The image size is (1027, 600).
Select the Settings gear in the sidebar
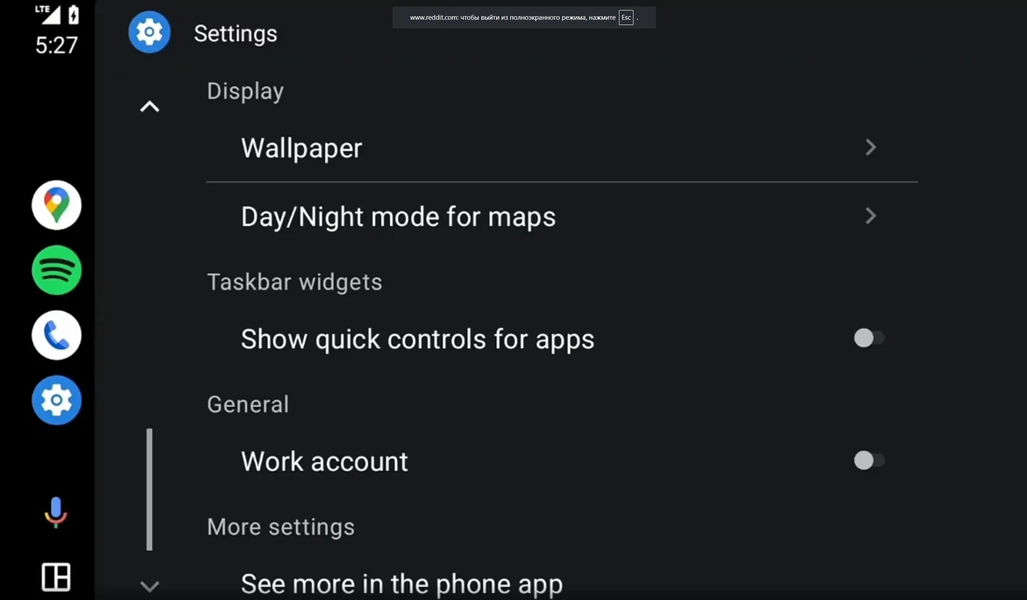point(56,400)
